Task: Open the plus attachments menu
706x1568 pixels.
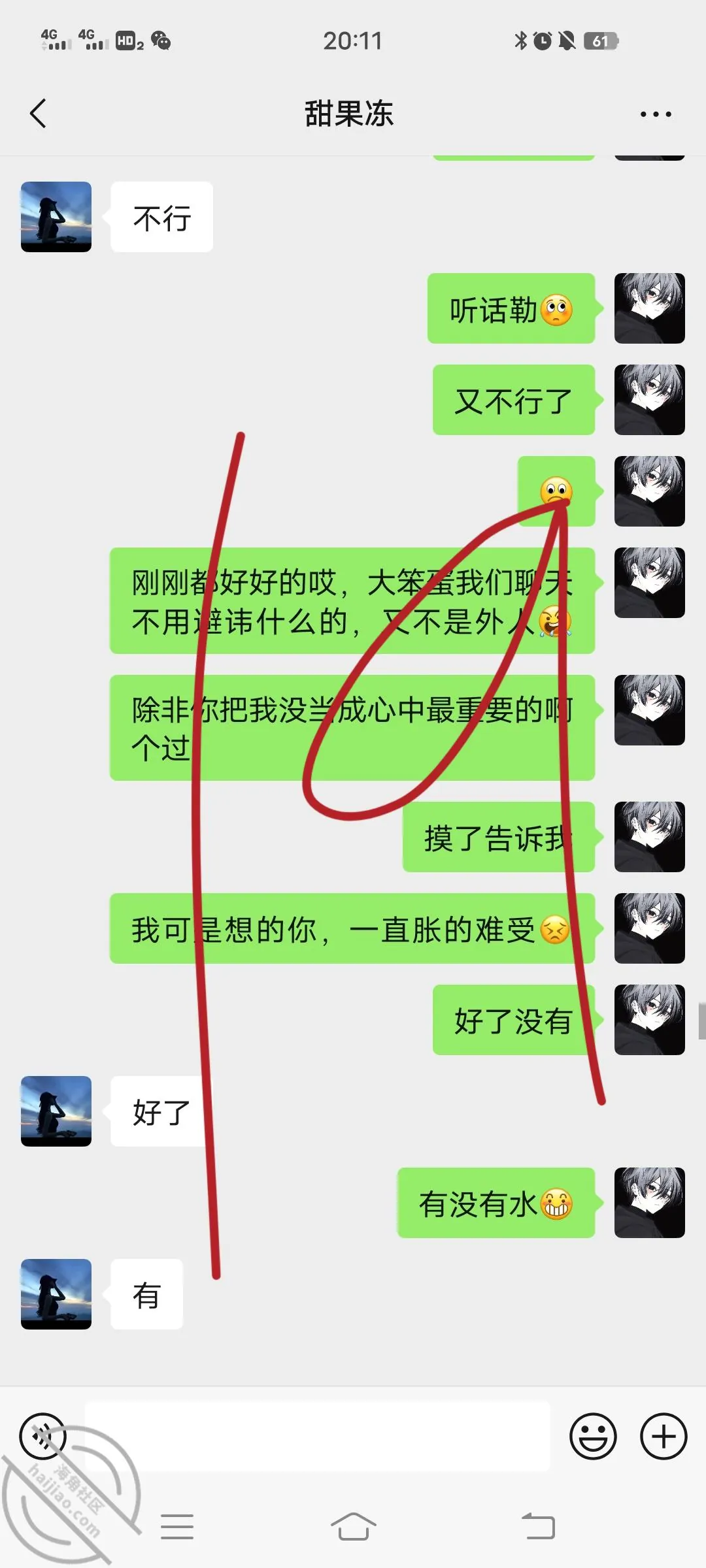Action: [664, 1436]
